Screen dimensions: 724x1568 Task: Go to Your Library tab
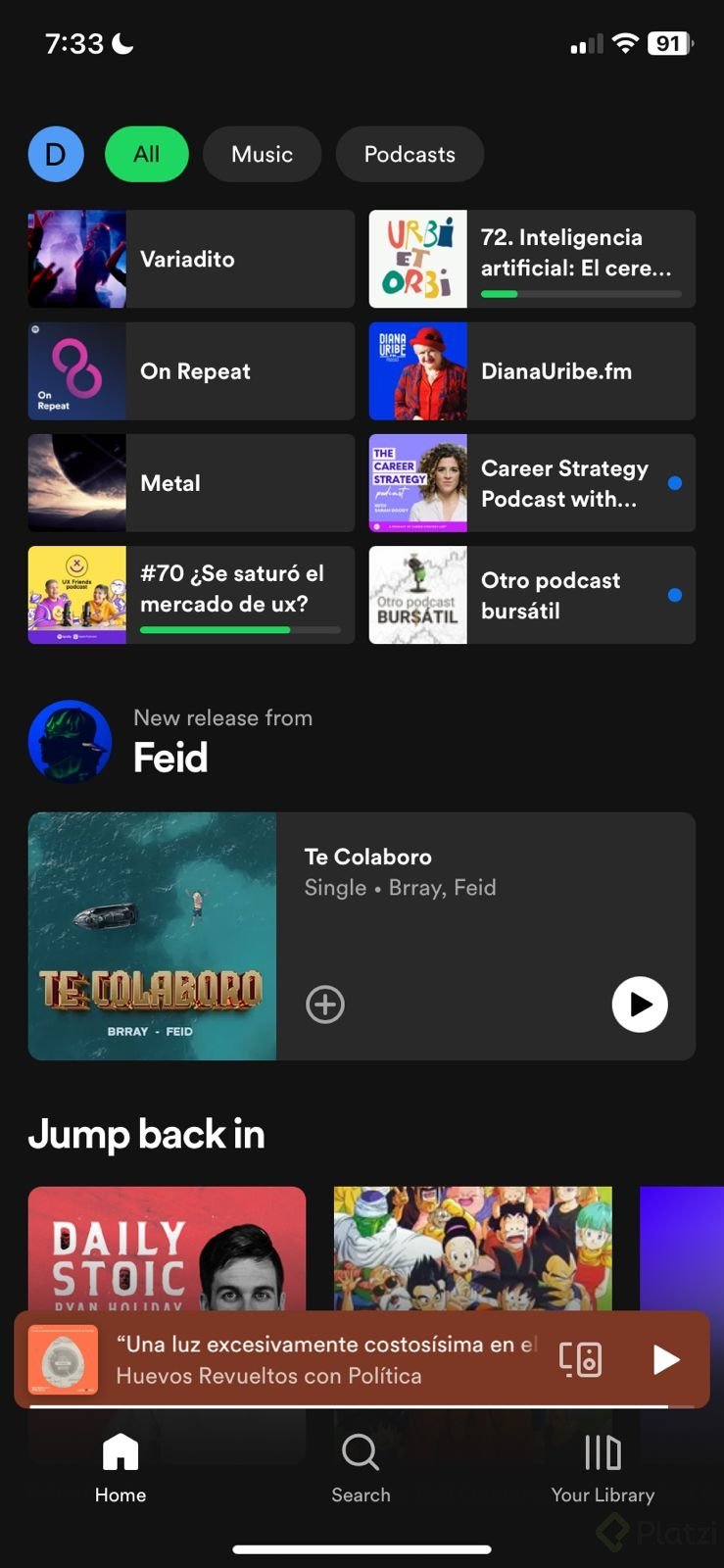(603, 1467)
